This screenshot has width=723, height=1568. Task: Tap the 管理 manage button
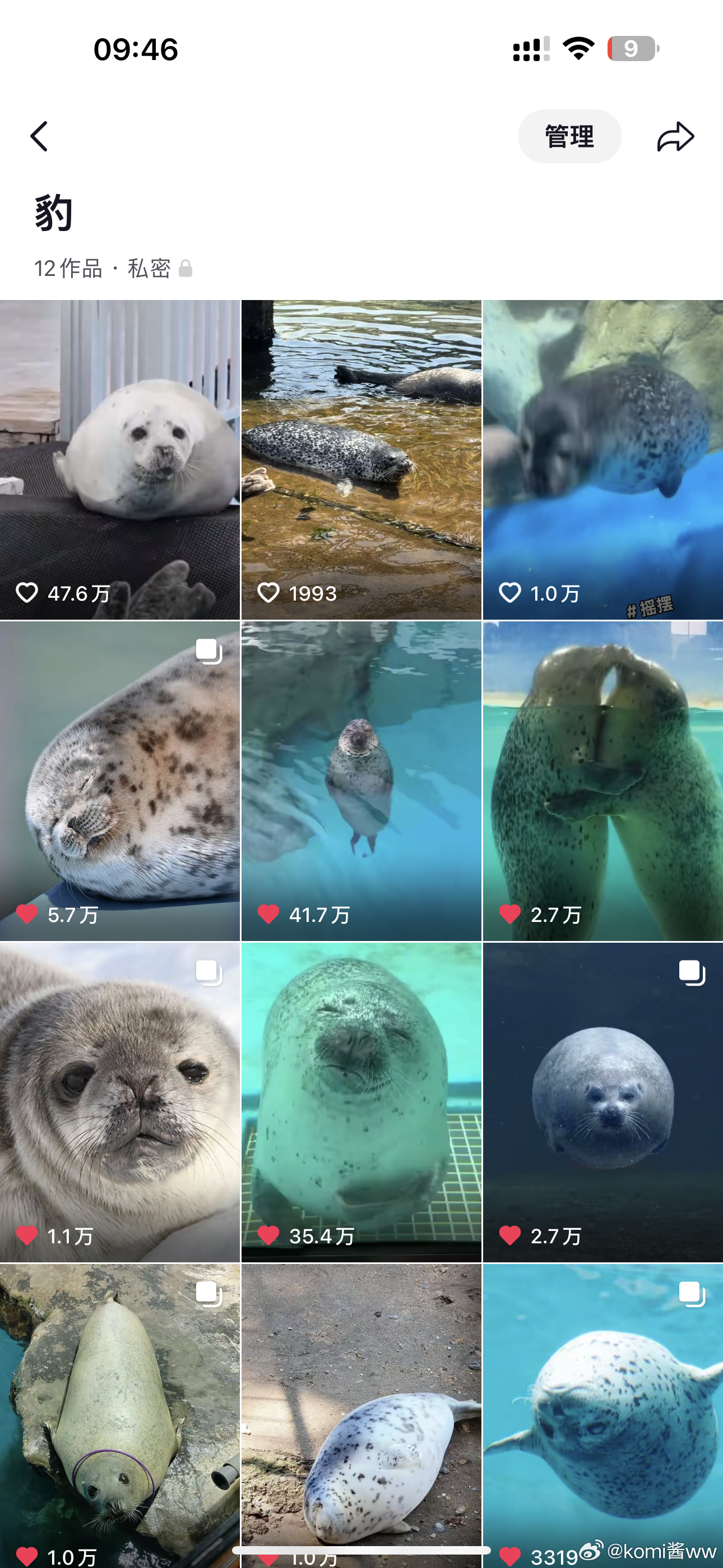pos(569,136)
